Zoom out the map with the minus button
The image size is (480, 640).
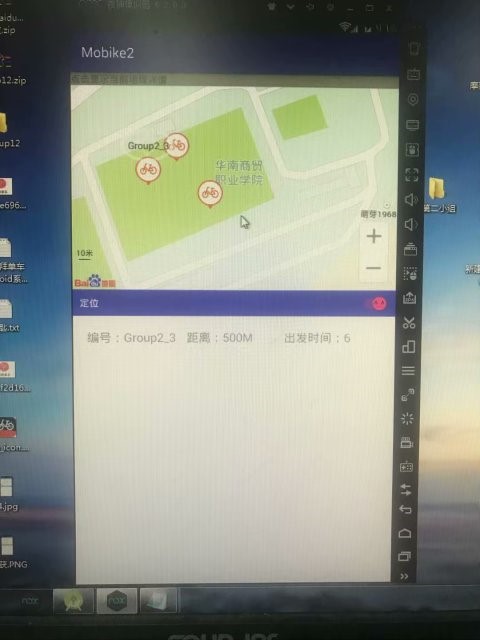(373, 268)
